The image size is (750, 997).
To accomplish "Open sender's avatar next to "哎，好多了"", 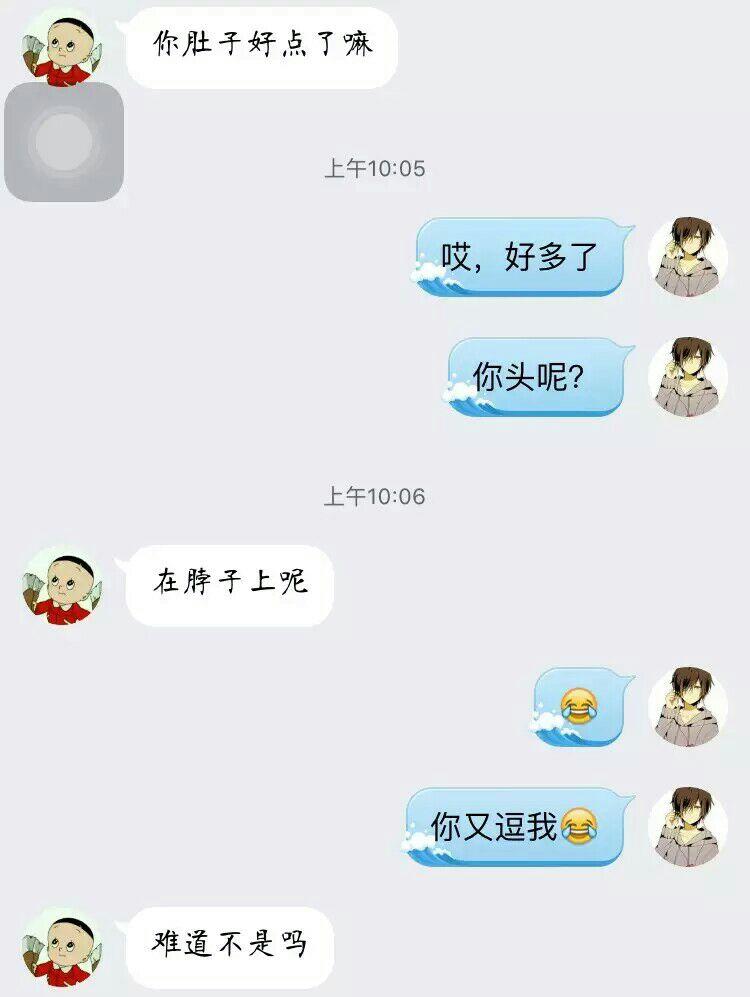I will pos(687,255).
